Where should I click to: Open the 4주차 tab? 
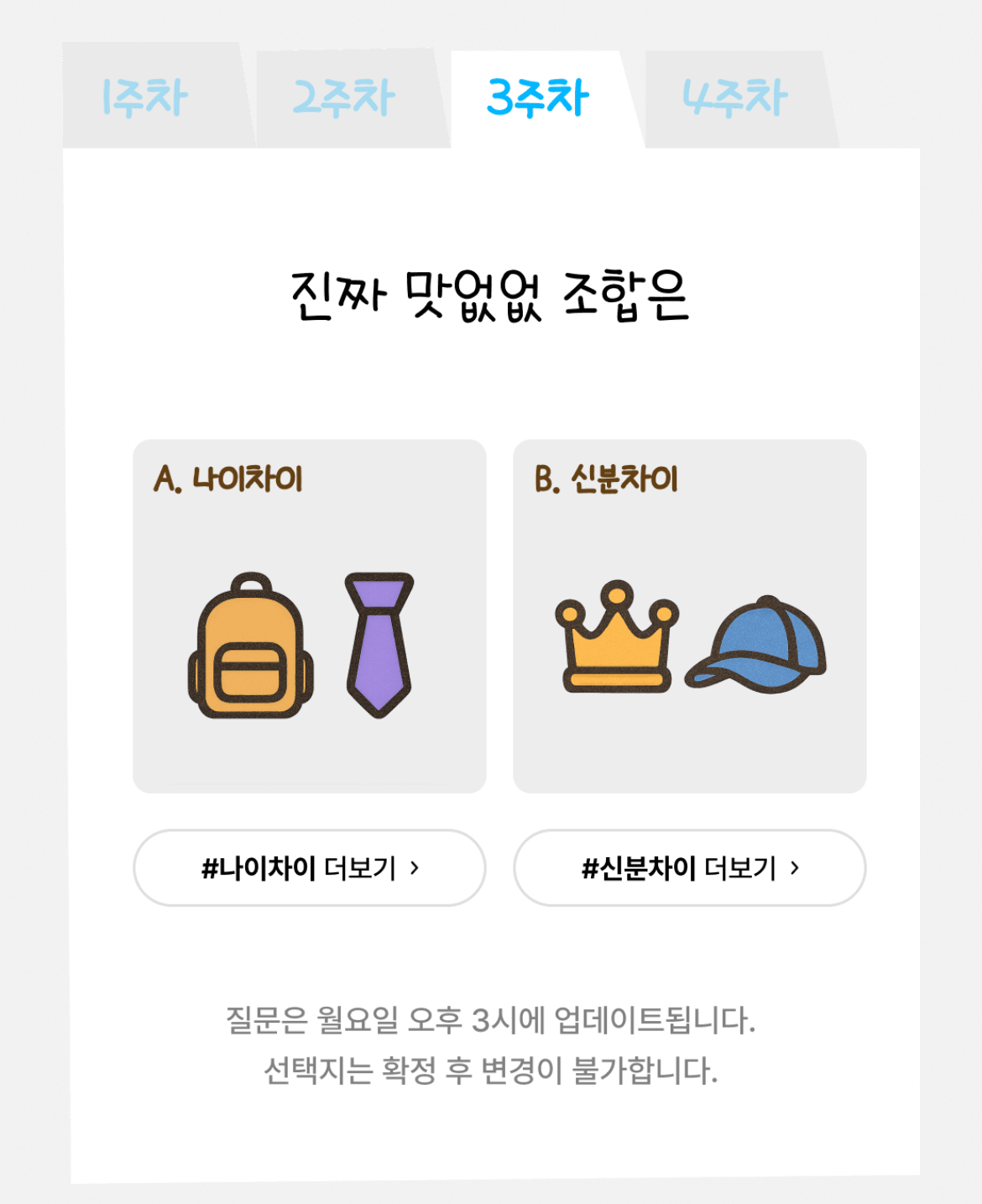(x=735, y=98)
